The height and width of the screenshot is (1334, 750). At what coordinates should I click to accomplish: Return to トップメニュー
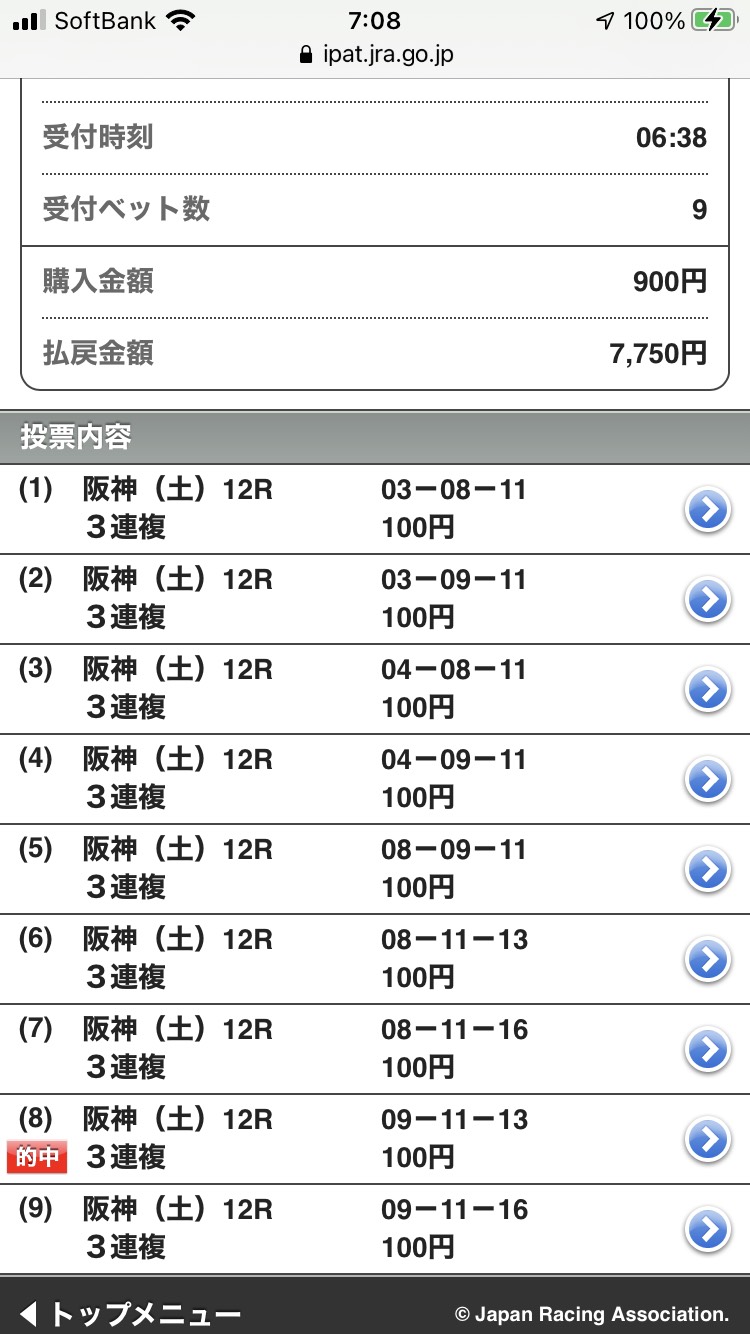[x=130, y=1313]
